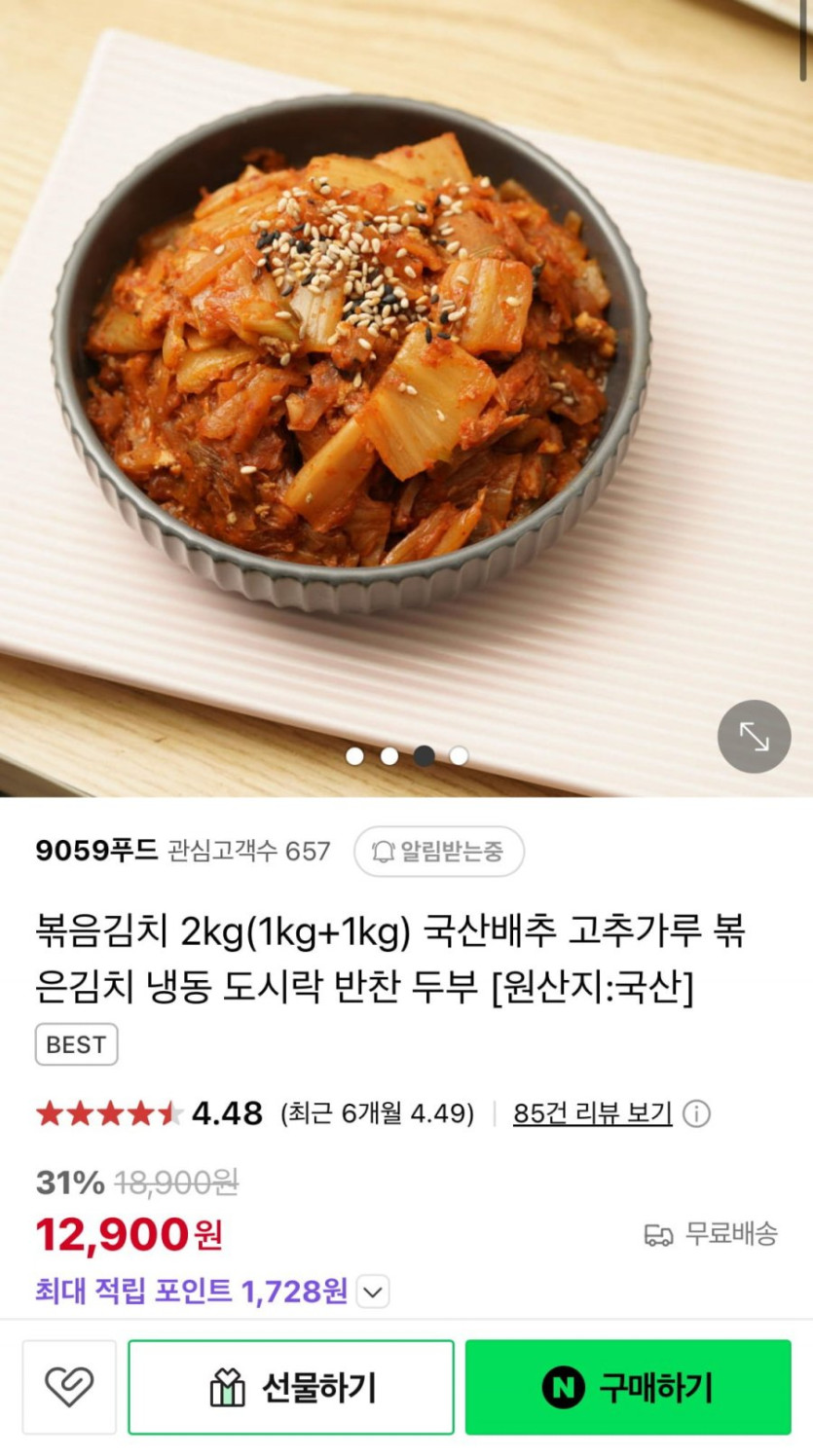This screenshot has height=1456, width=813.
Task: Buy now with 구매하기
Action: coord(628,1387)
